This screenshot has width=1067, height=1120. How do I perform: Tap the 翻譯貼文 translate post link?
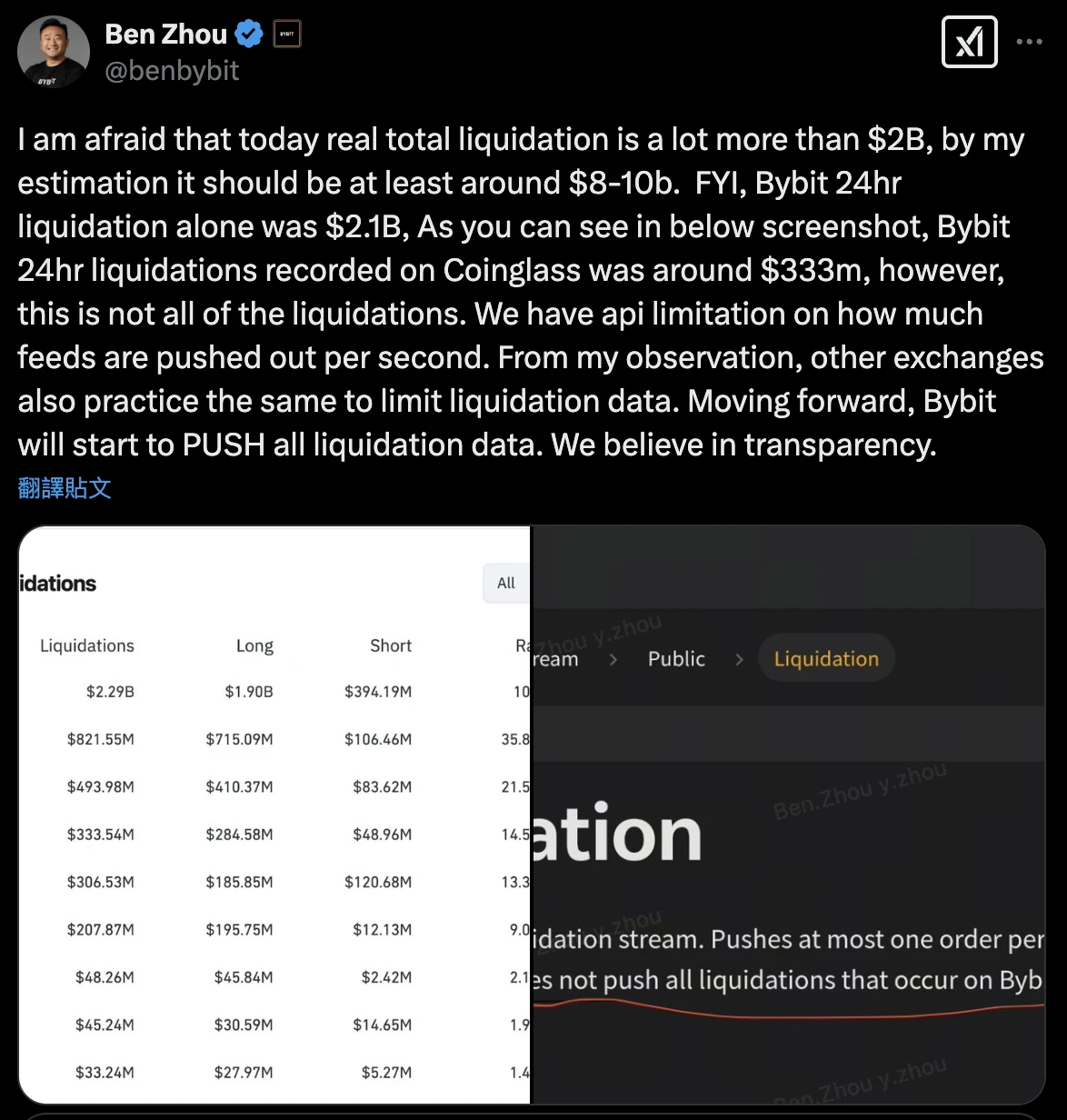(x=65, y=488)
